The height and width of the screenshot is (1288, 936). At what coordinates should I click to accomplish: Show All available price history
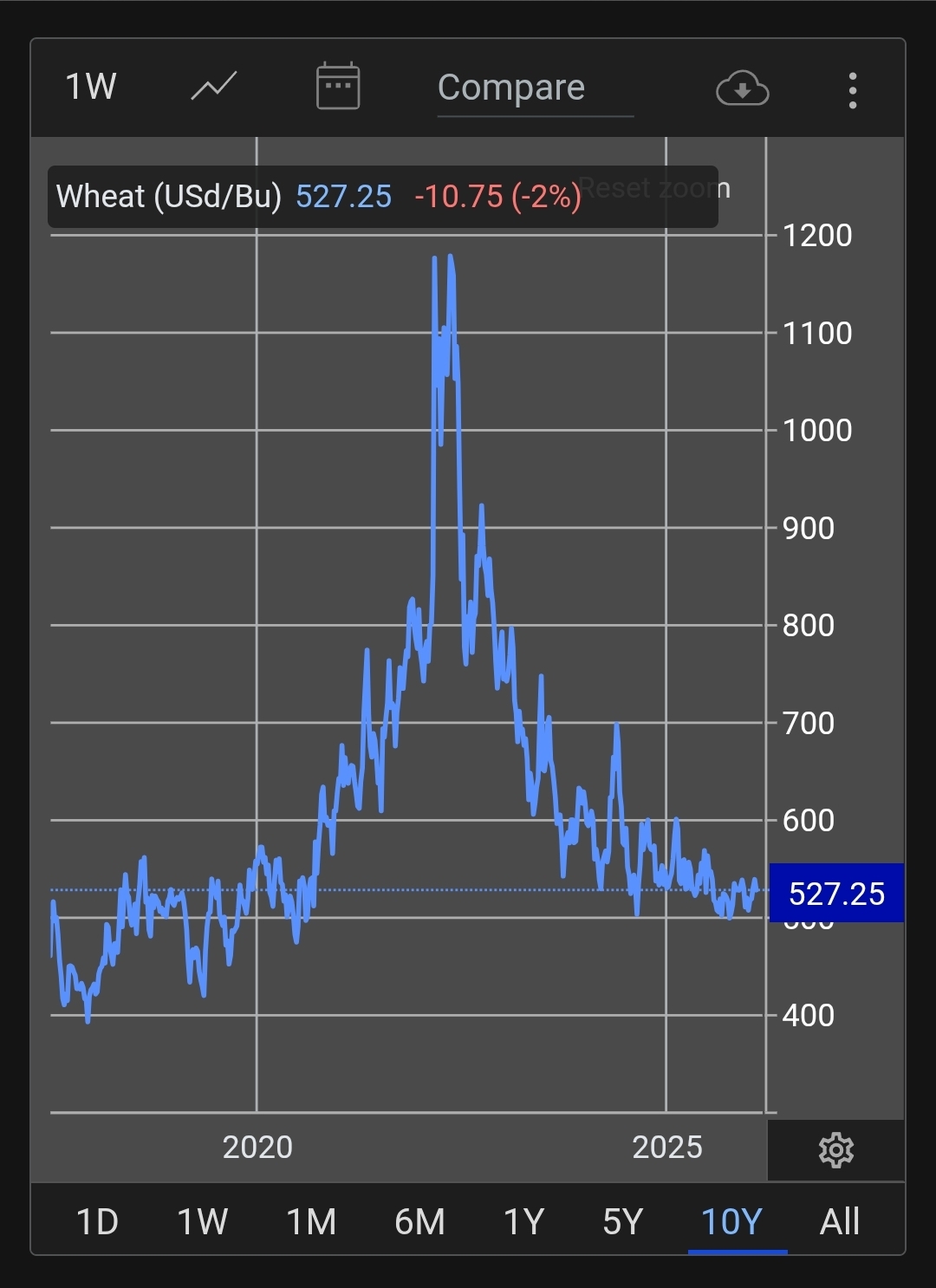pos(840,1222)
